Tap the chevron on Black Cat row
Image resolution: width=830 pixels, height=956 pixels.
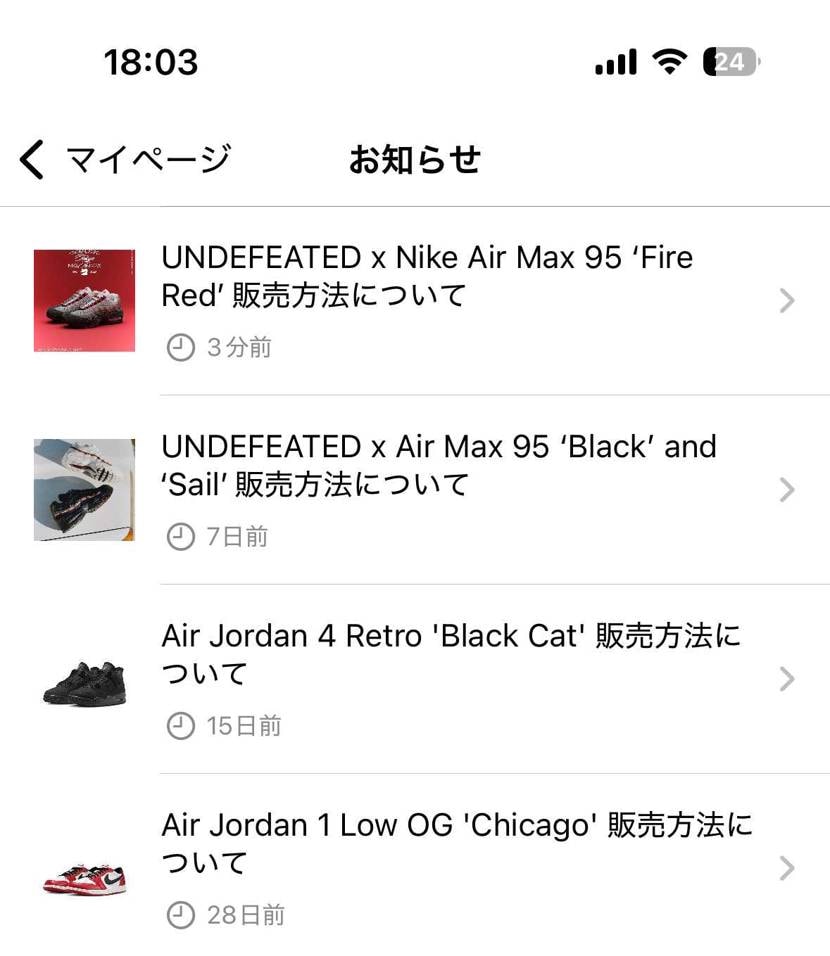pos(787,679)
